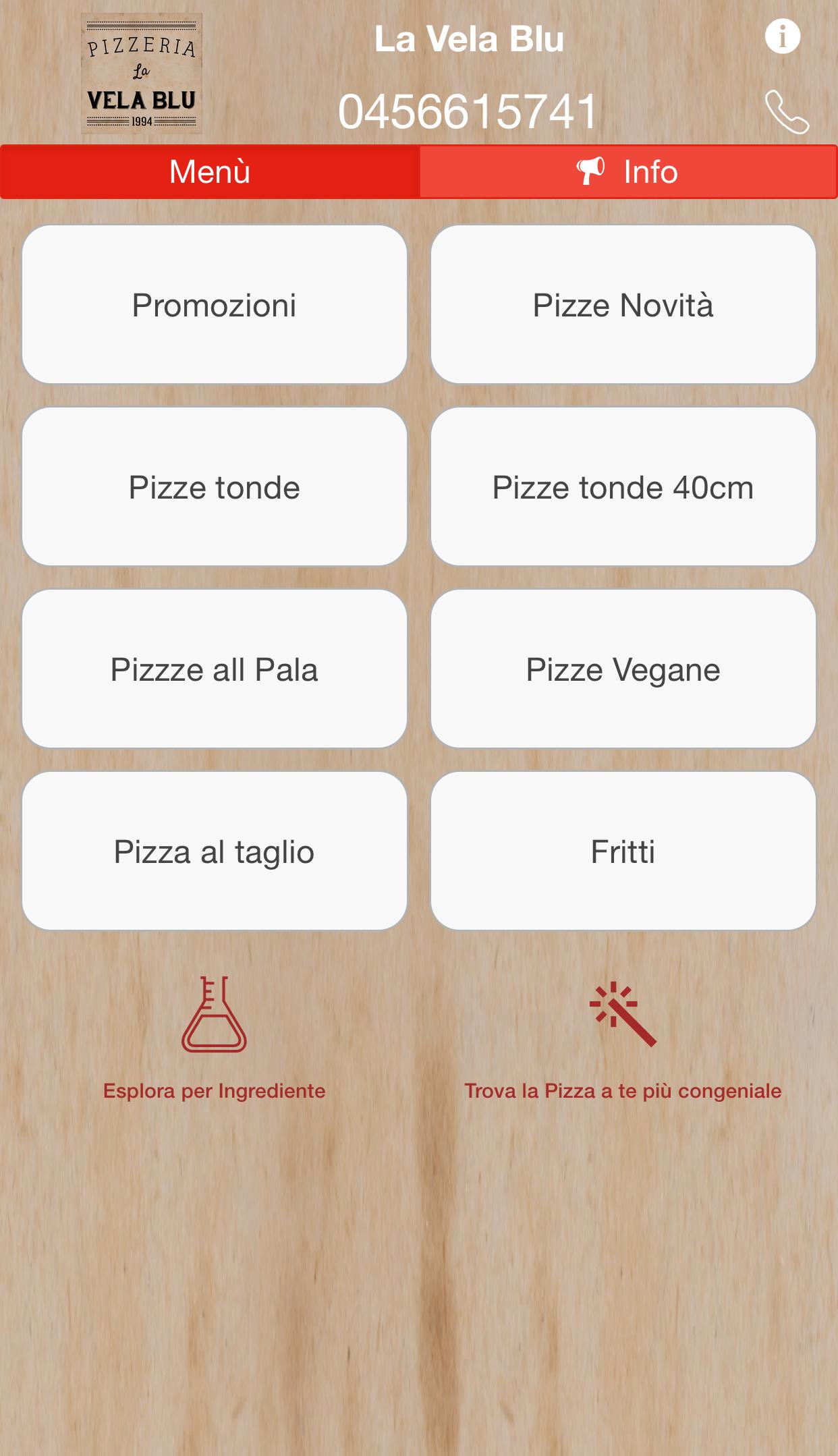Browse the Pizze Novità category

click(623, 304)
